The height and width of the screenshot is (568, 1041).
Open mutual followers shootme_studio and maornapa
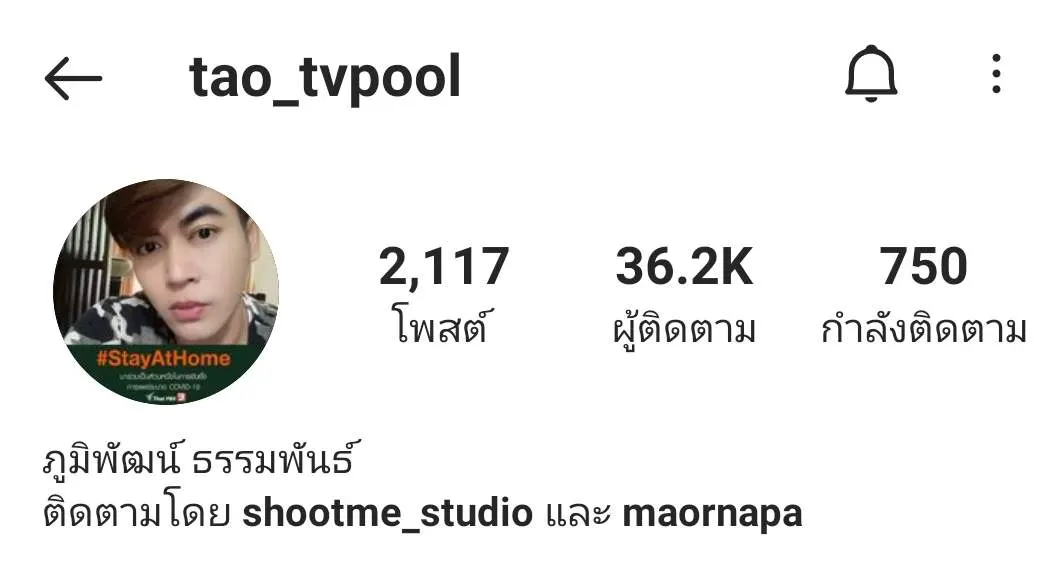point(423,514)
